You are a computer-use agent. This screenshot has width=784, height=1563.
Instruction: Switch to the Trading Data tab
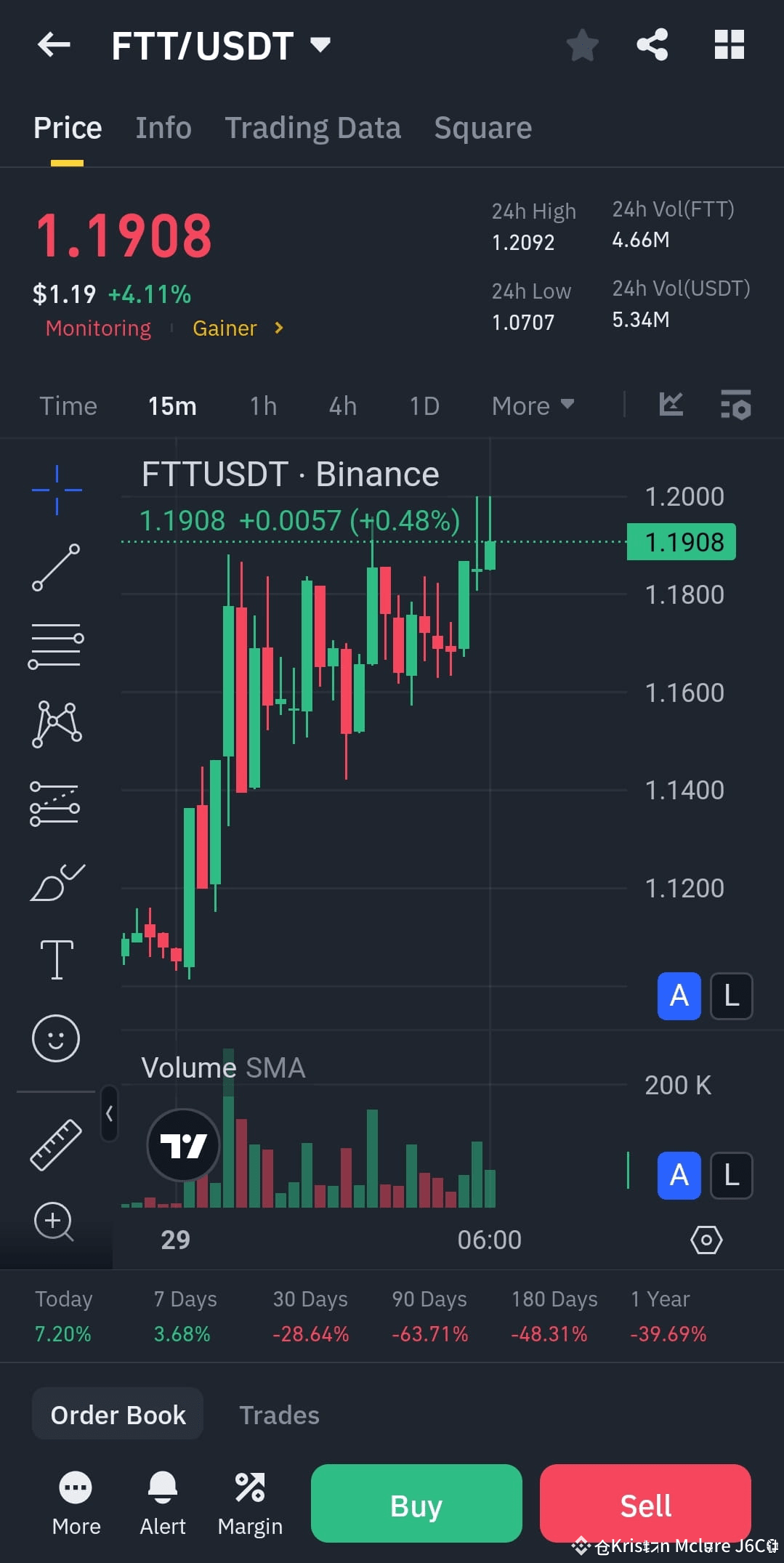[313, 127]
